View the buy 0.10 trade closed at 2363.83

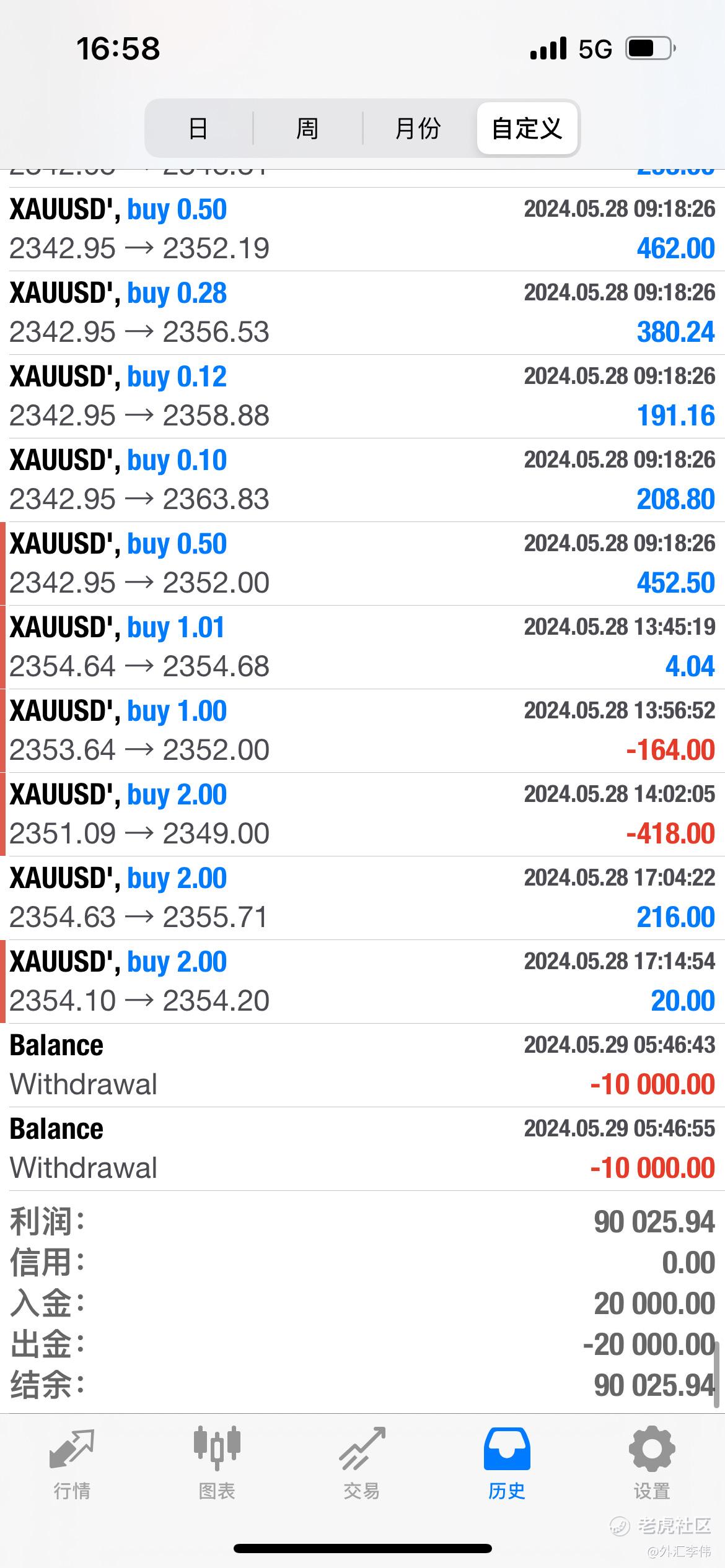point(362,480)
